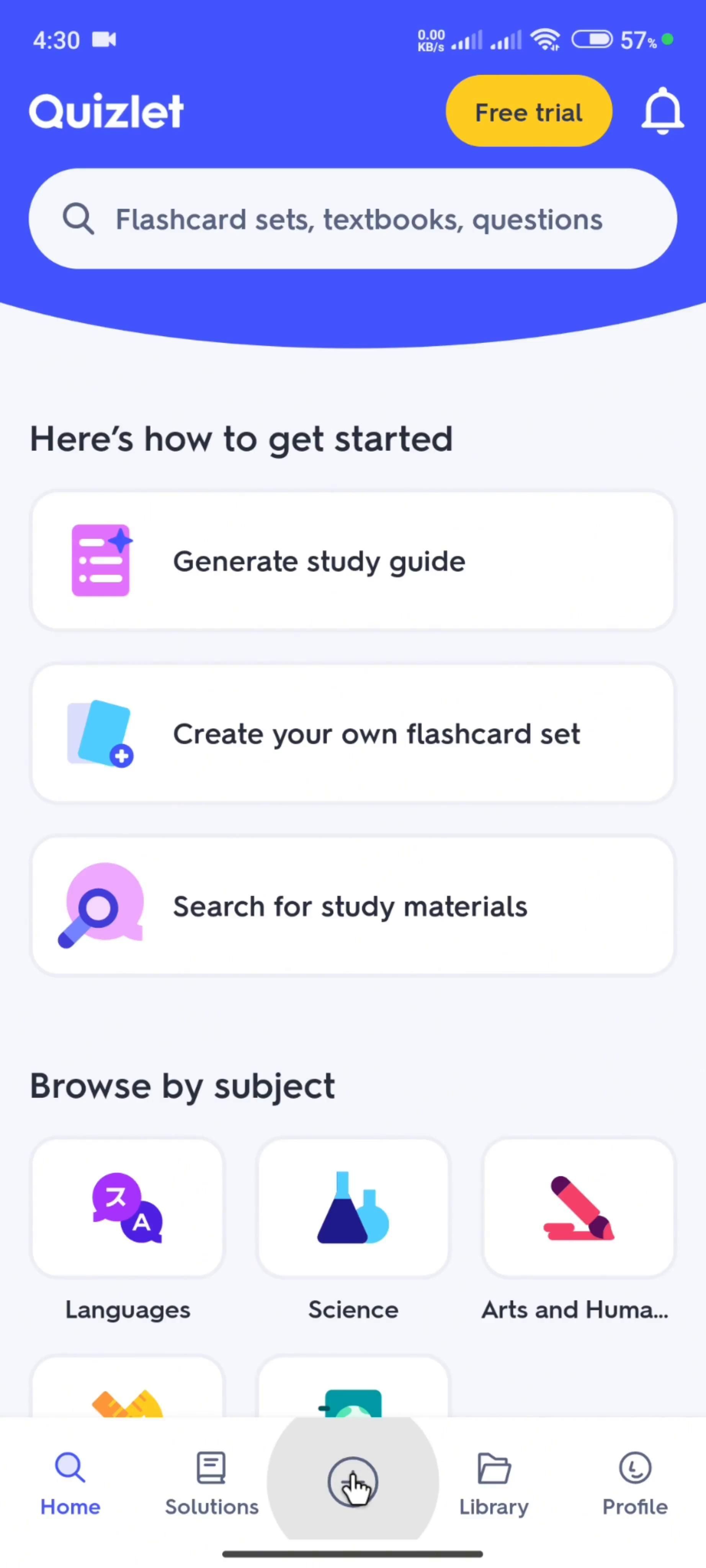This screenshot has width=706, height=1568.
Task: Tap the create plus button
Action: coord(353,1480)
